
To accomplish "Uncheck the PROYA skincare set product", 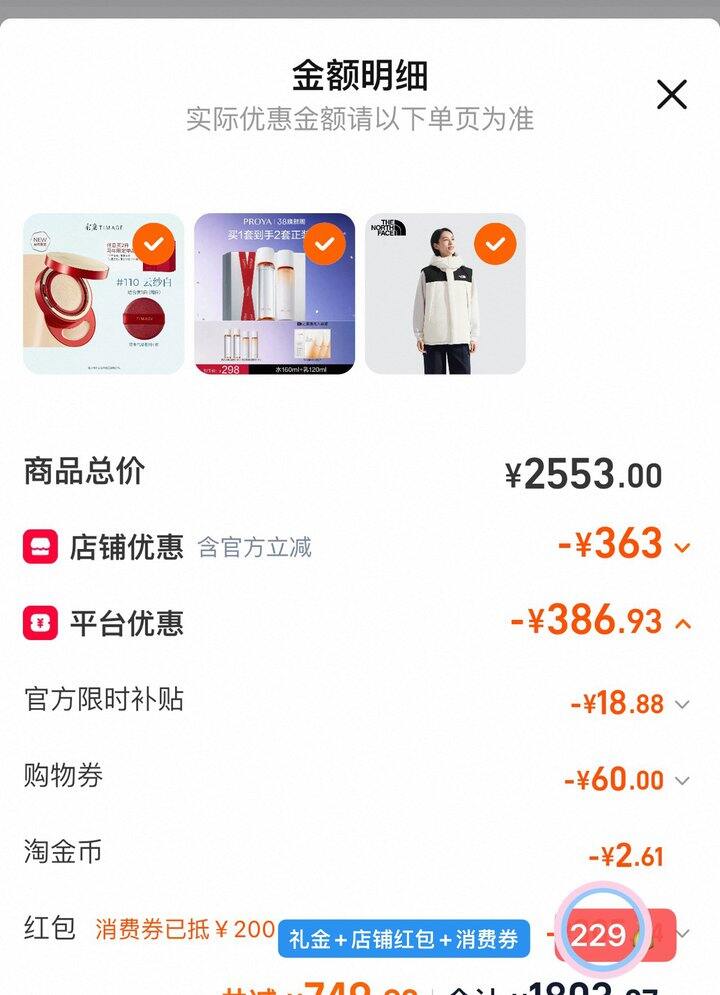I will point(324,243).
